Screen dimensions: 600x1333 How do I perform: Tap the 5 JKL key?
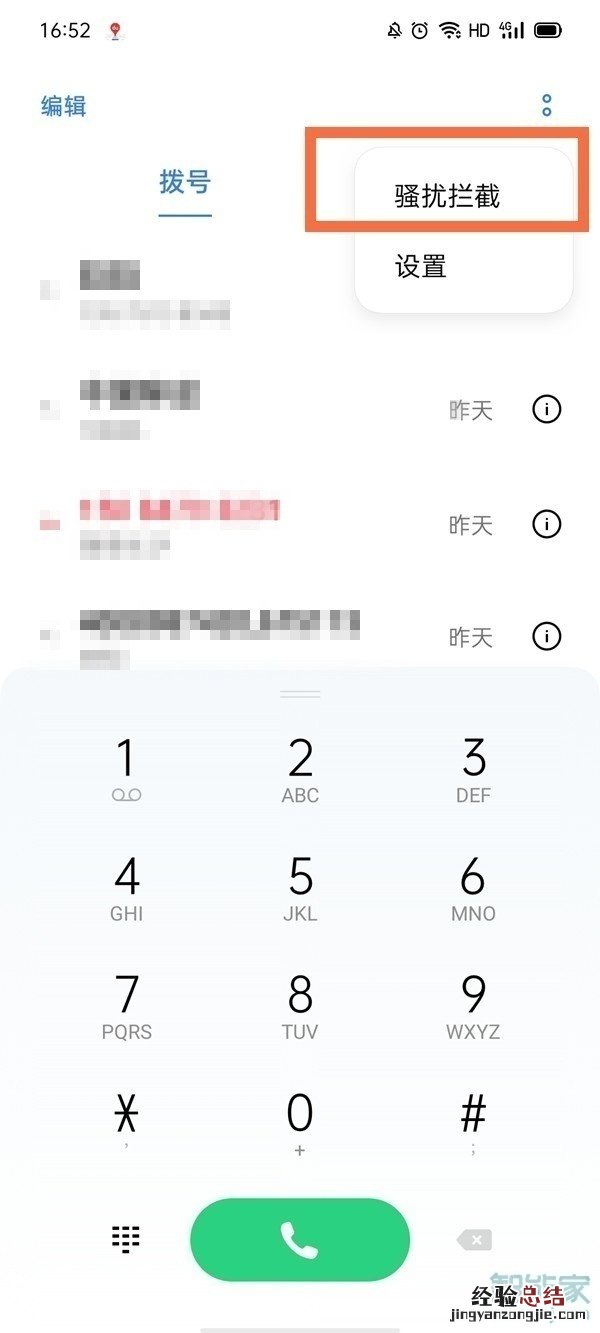pyautogui.click(x=300, y=888)
